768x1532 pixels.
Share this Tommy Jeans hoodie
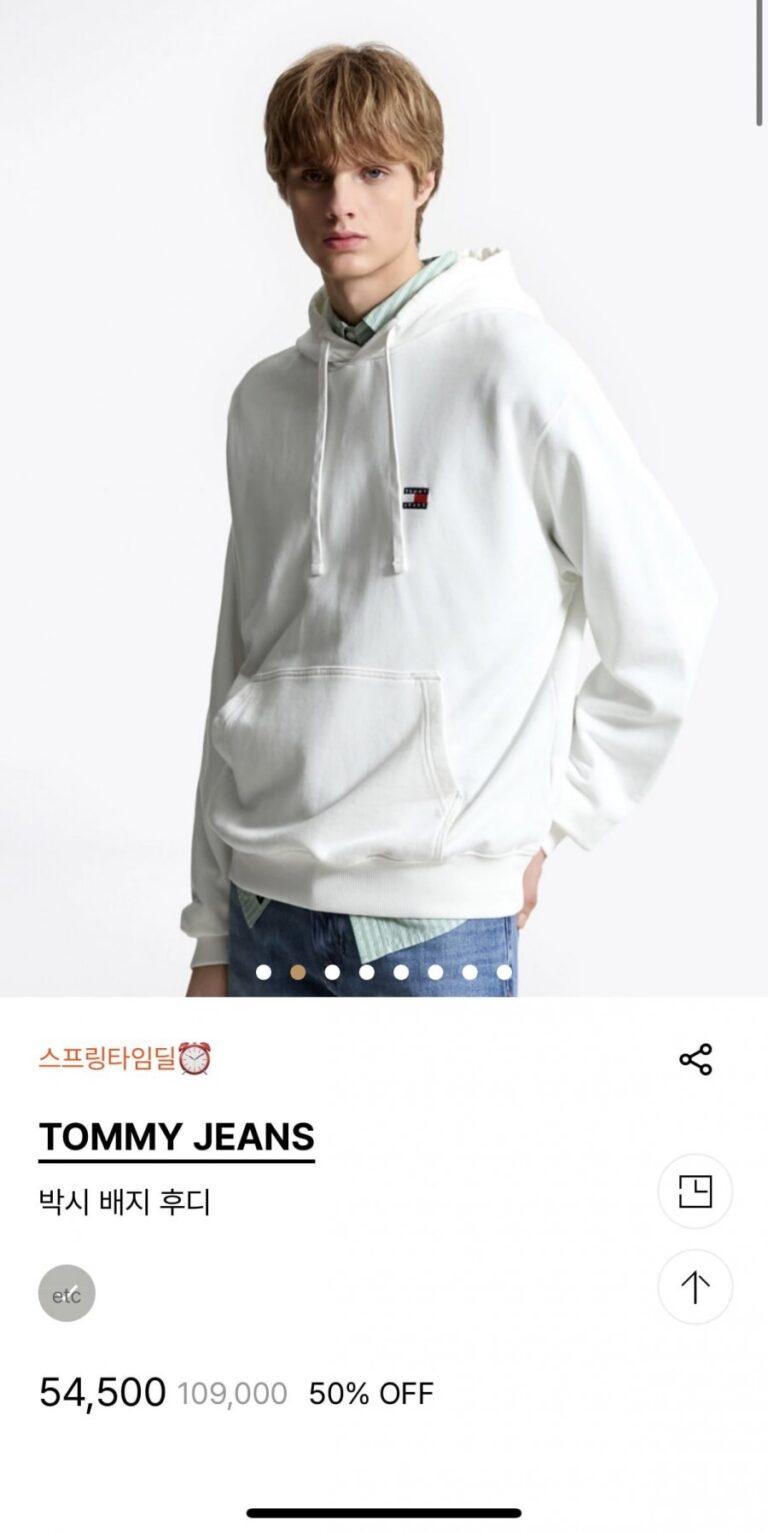[695, 1059]
